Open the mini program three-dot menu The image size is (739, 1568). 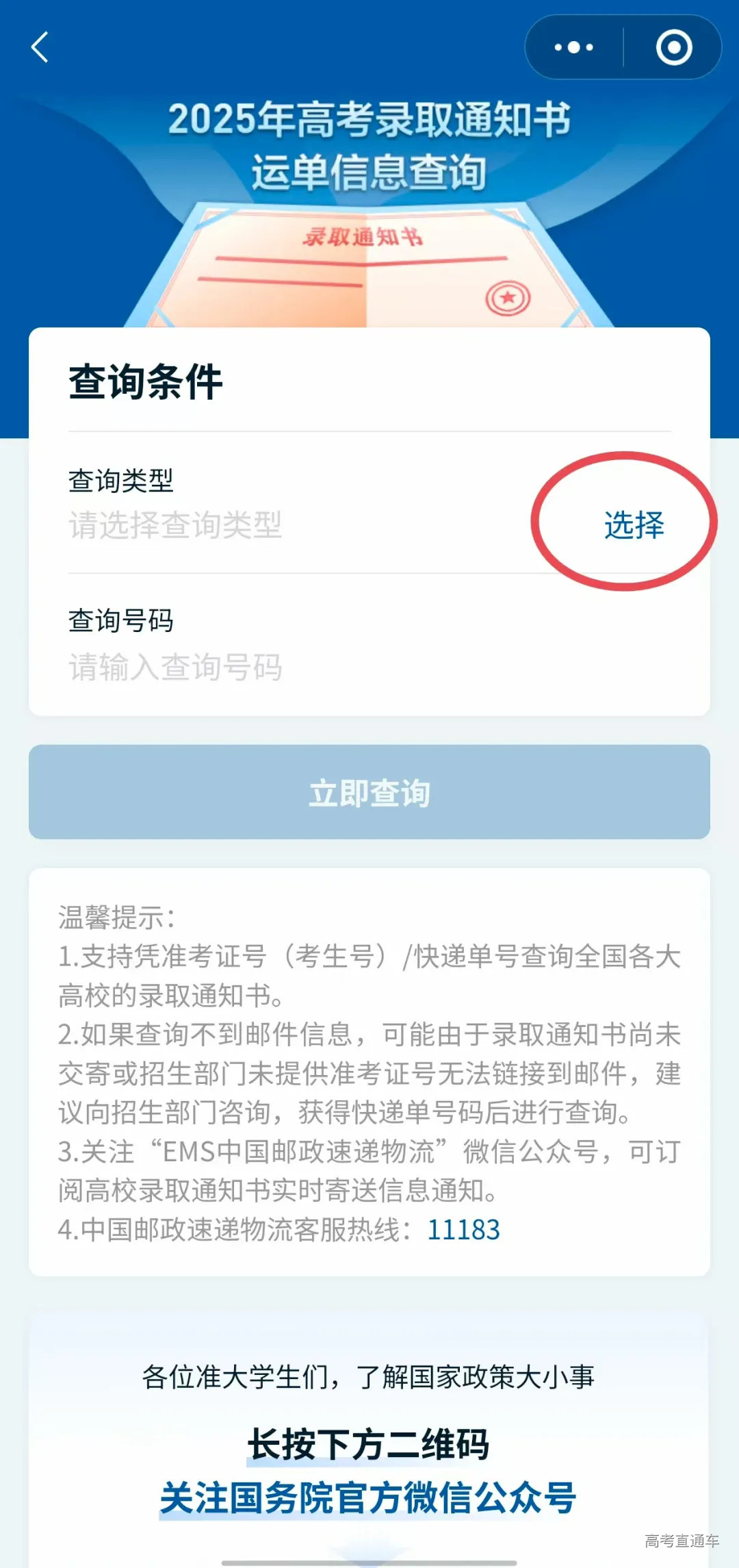pyautogui.click(x=574, y=47)
